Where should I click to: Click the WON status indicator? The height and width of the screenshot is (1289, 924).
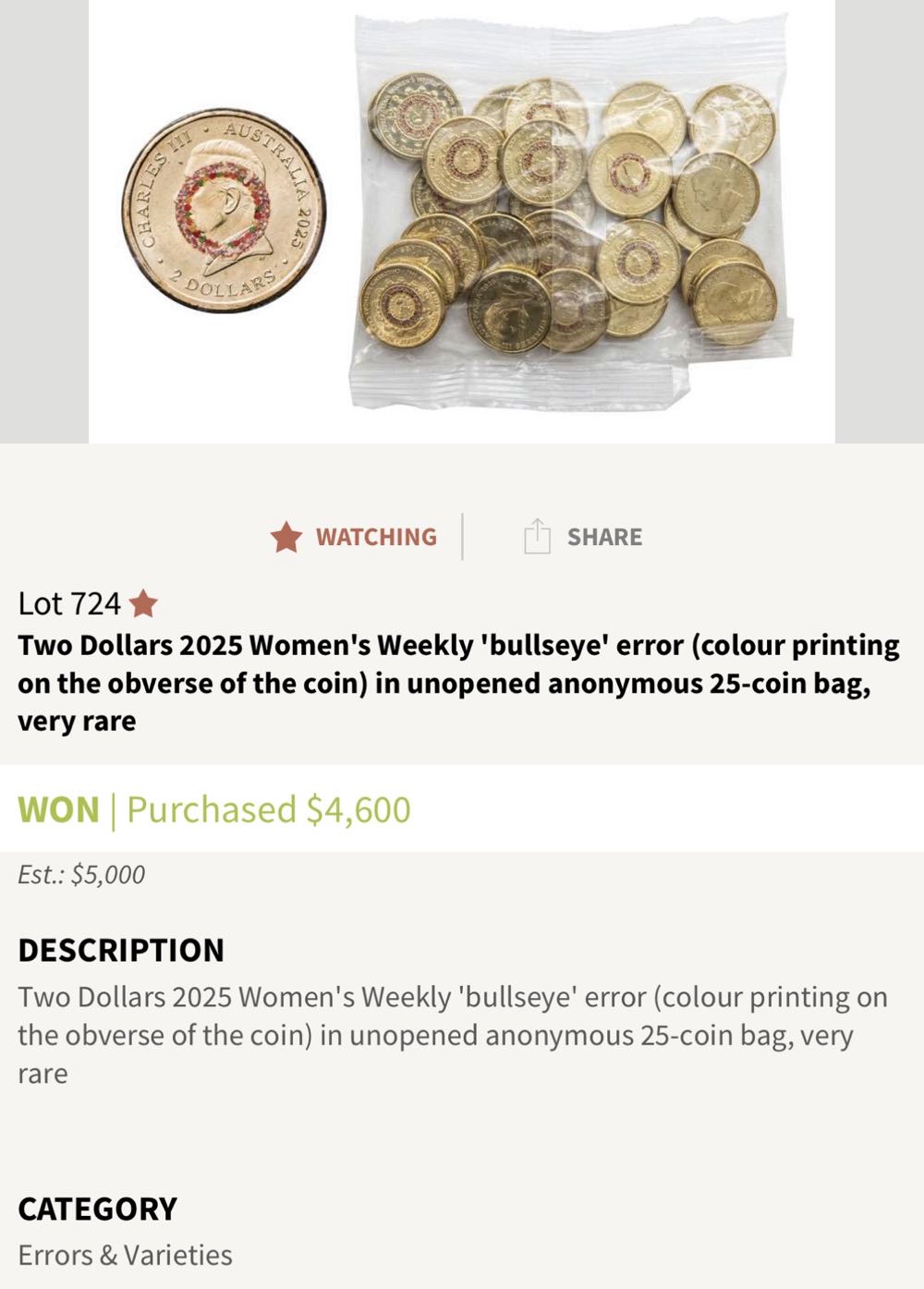(60, 810)
